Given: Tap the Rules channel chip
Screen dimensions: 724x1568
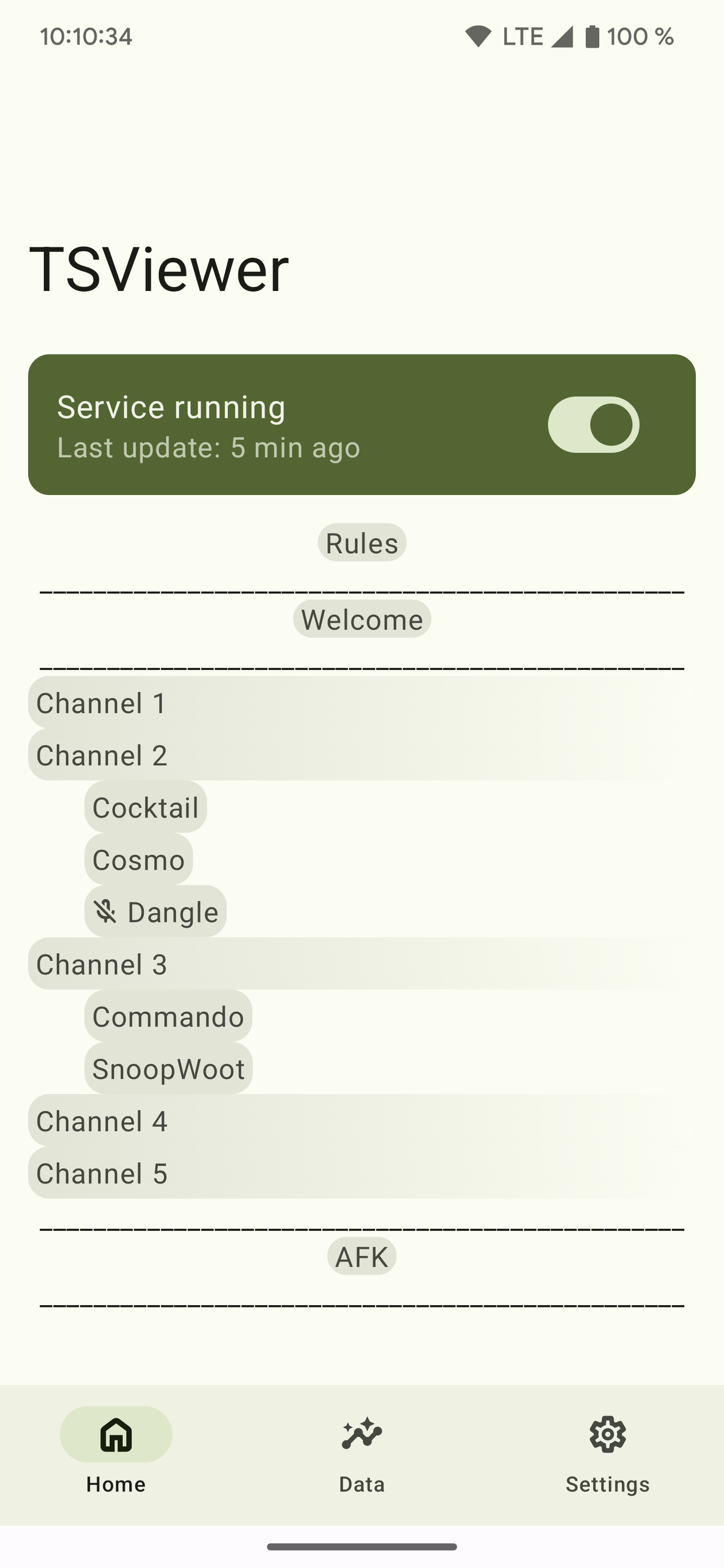Looking at the screenshot, I should [361, 542].
